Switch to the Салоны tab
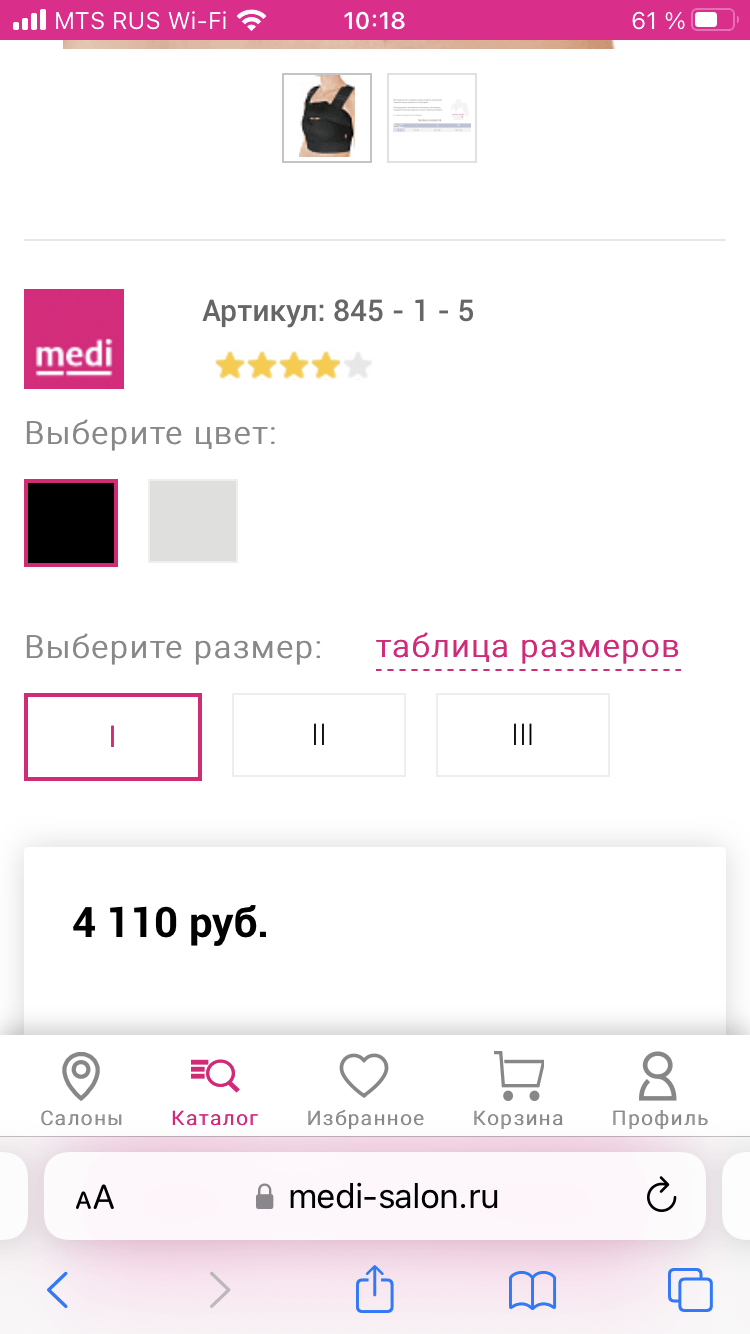Viewport: 750px width, 1334px height. click(81, 1090)
